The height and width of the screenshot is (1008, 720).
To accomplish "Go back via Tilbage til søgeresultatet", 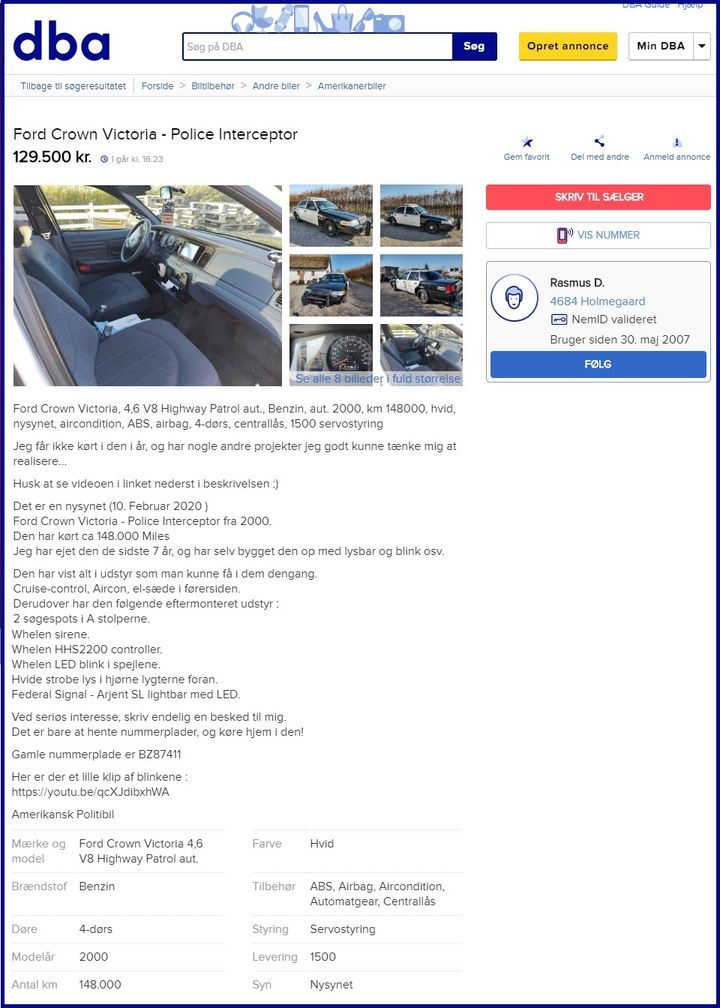I will click(x=73, y=86).
